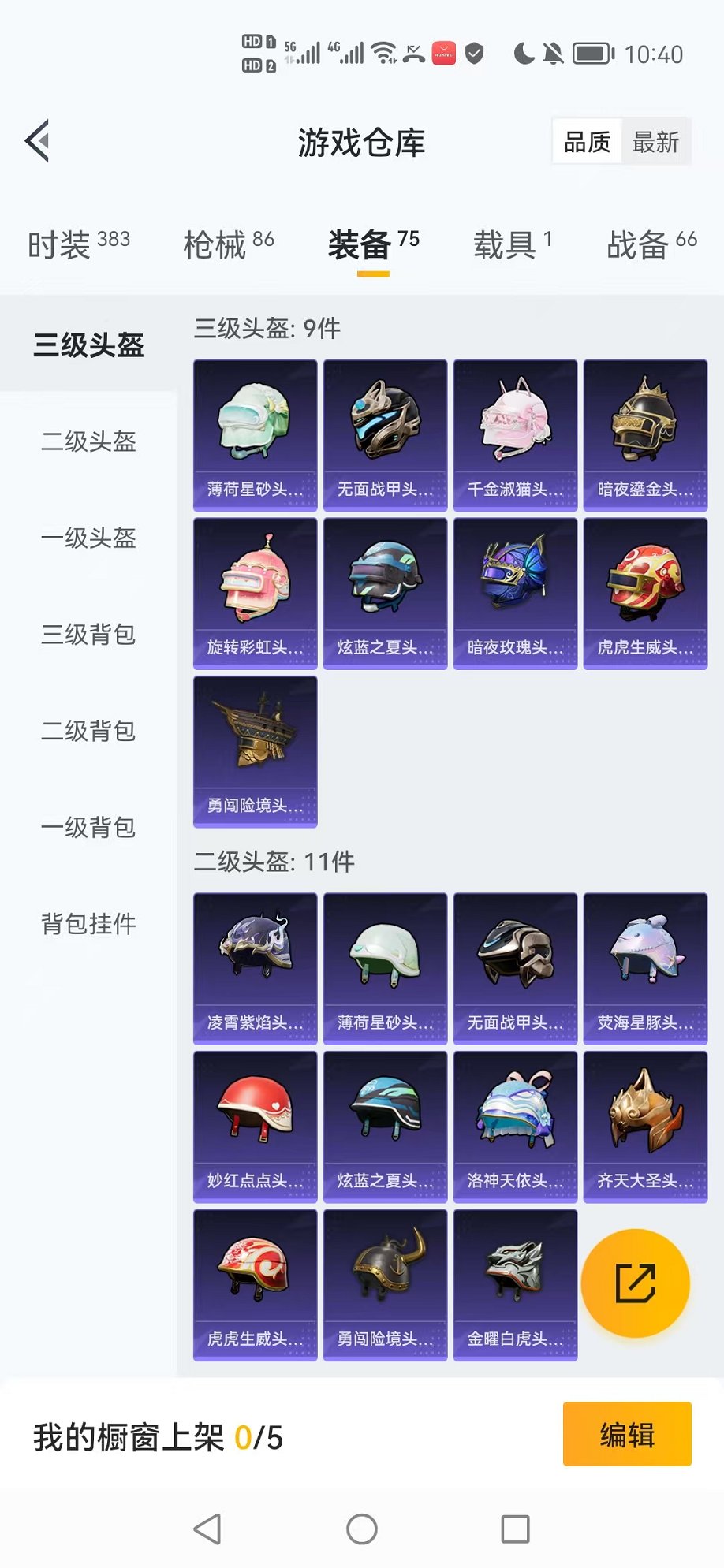The image size is (724, 1568).
Task: Tap the 编辑 button
Action: pyautogui.click(x=627, y=1434)
